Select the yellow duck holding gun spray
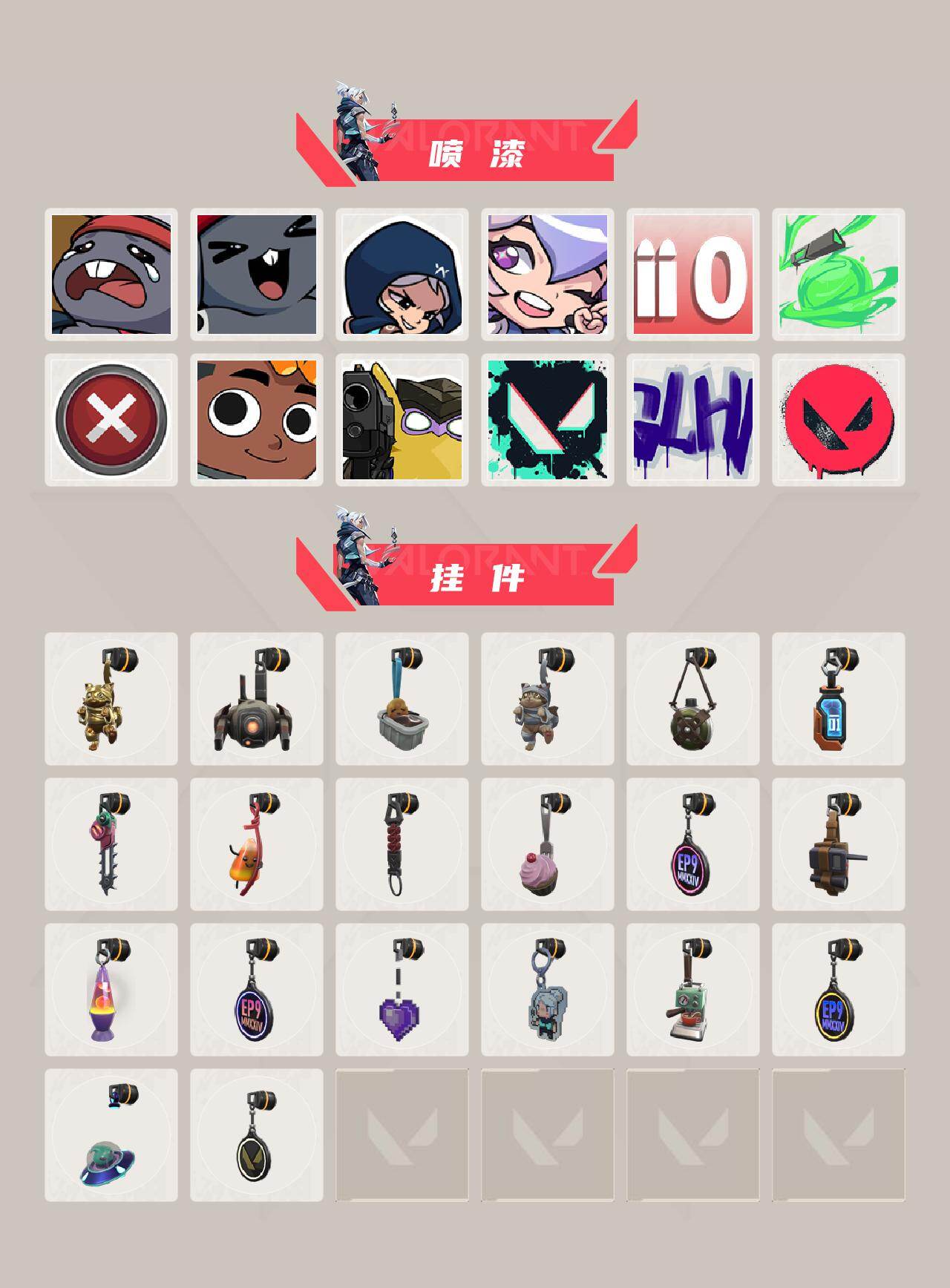The height and width of the screenshot is (1288, 950). [x=404, y=419]
